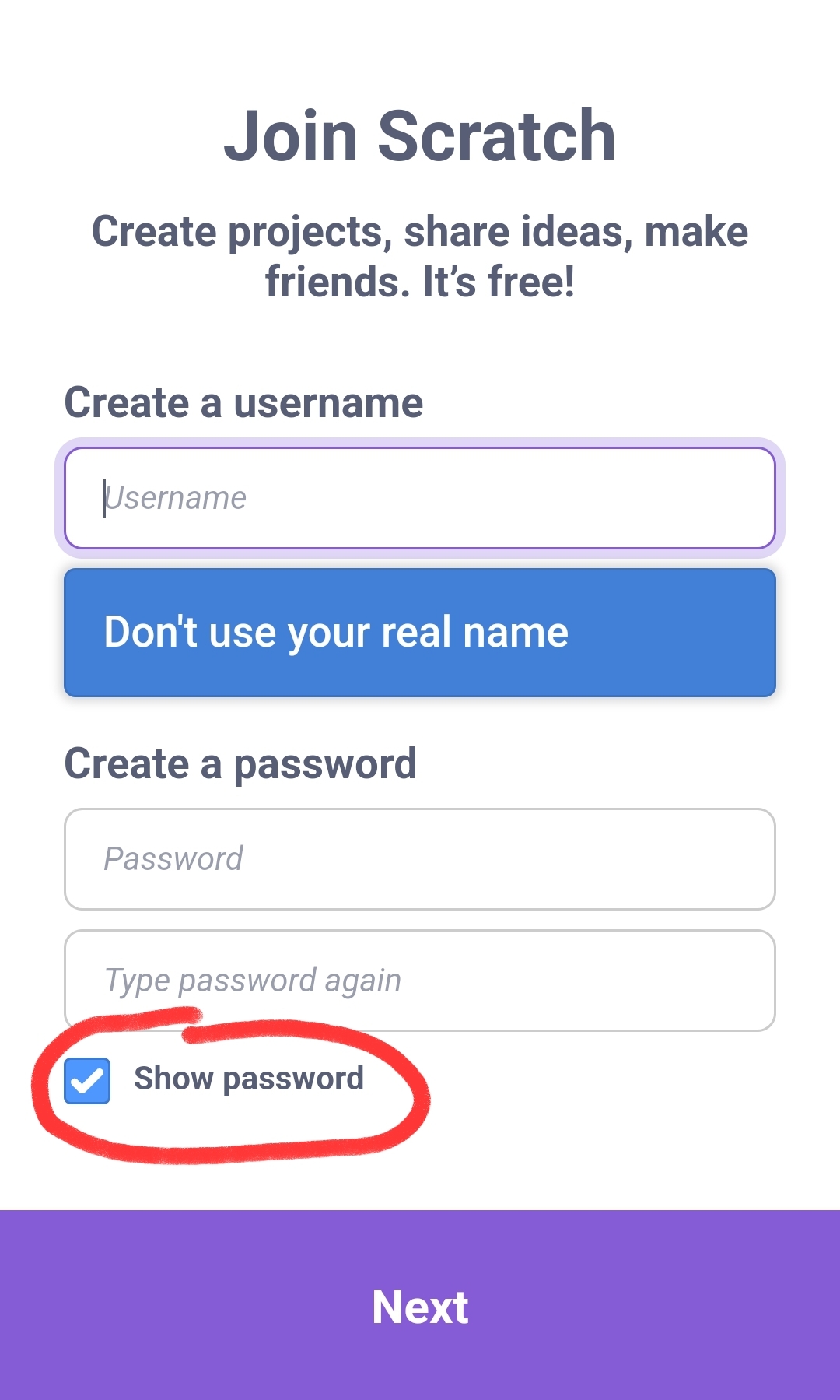Image resolution: width=840 pixels, height=1400 pixels.
Task: Continue with the Next button
Action: [420, 1306]
